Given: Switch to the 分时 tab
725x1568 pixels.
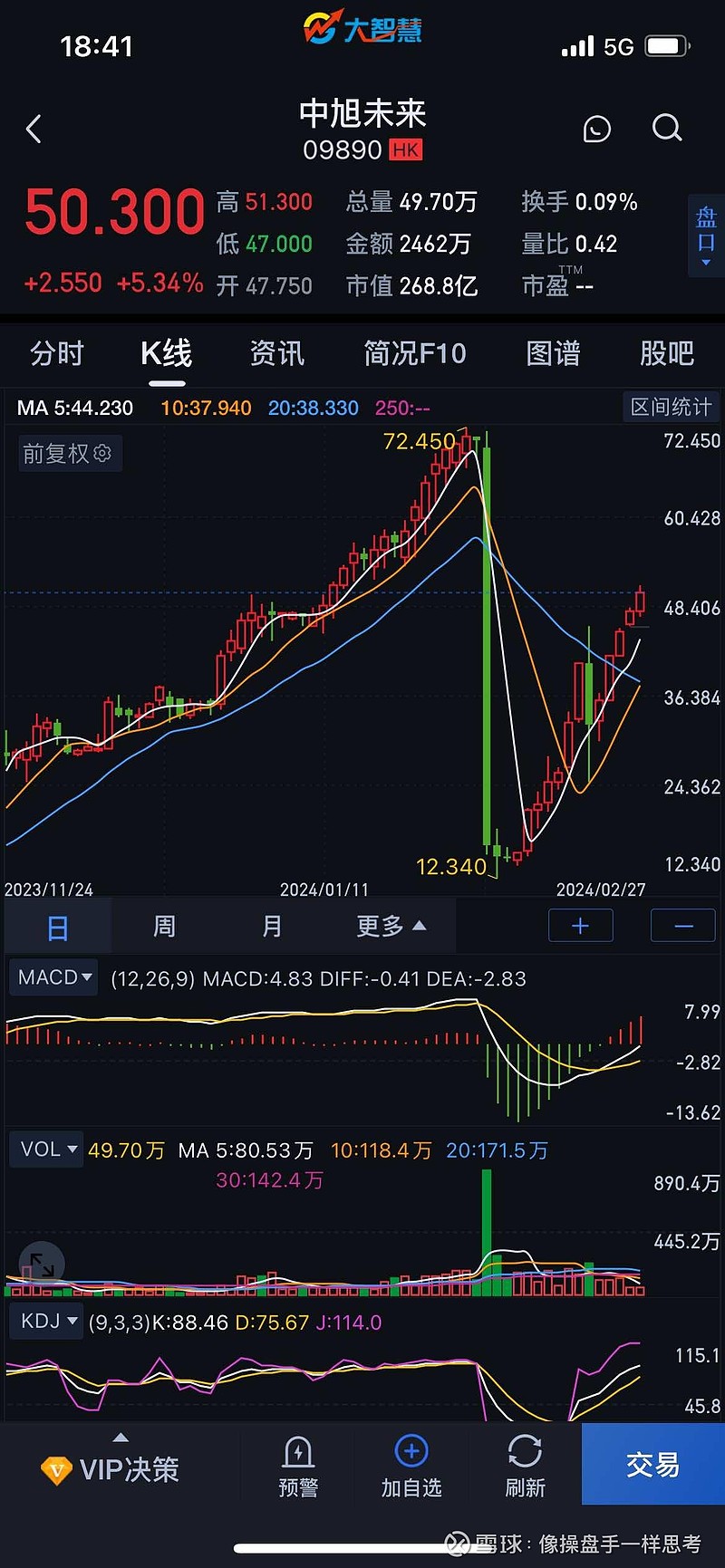Looking at the screenshot, I should [x=56, y=353].
